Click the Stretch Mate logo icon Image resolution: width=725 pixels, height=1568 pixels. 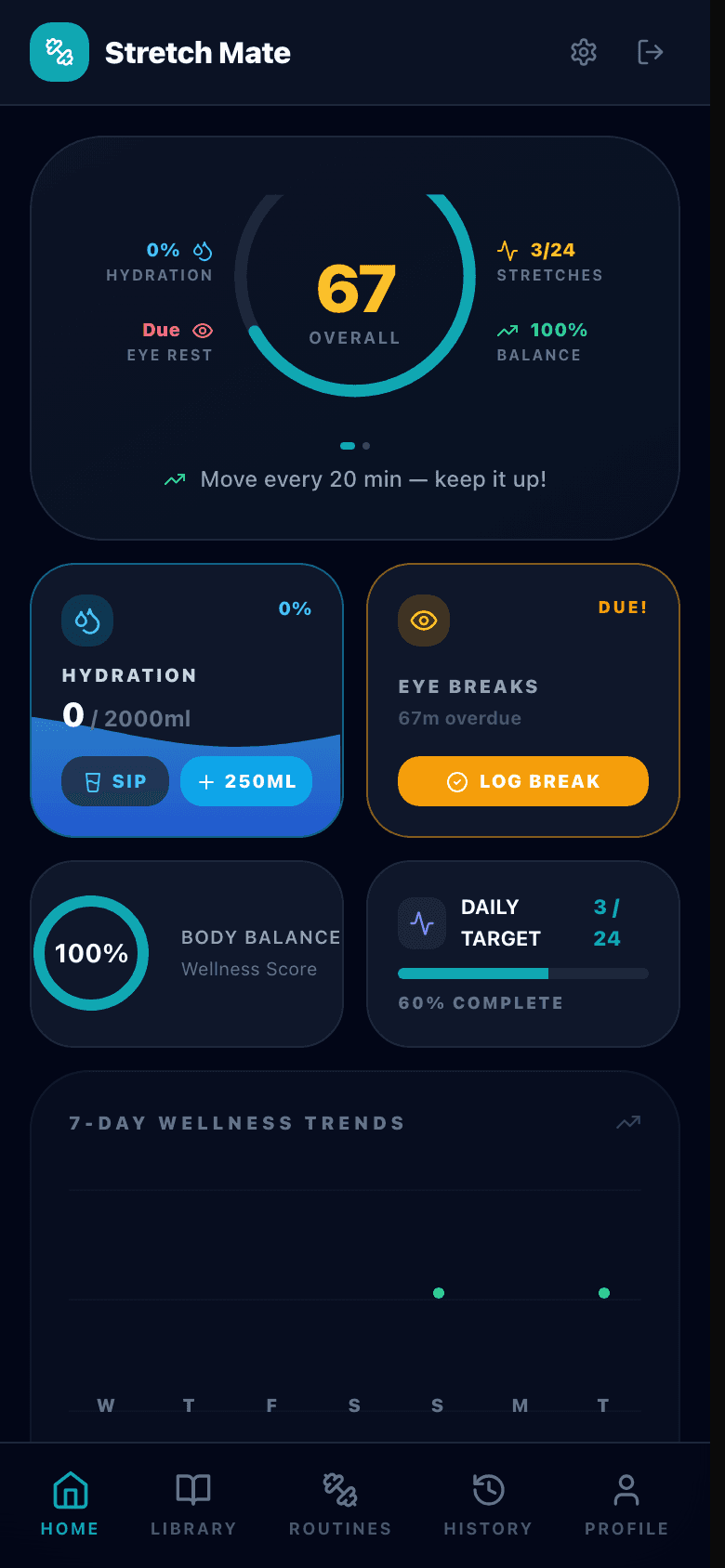59,52
